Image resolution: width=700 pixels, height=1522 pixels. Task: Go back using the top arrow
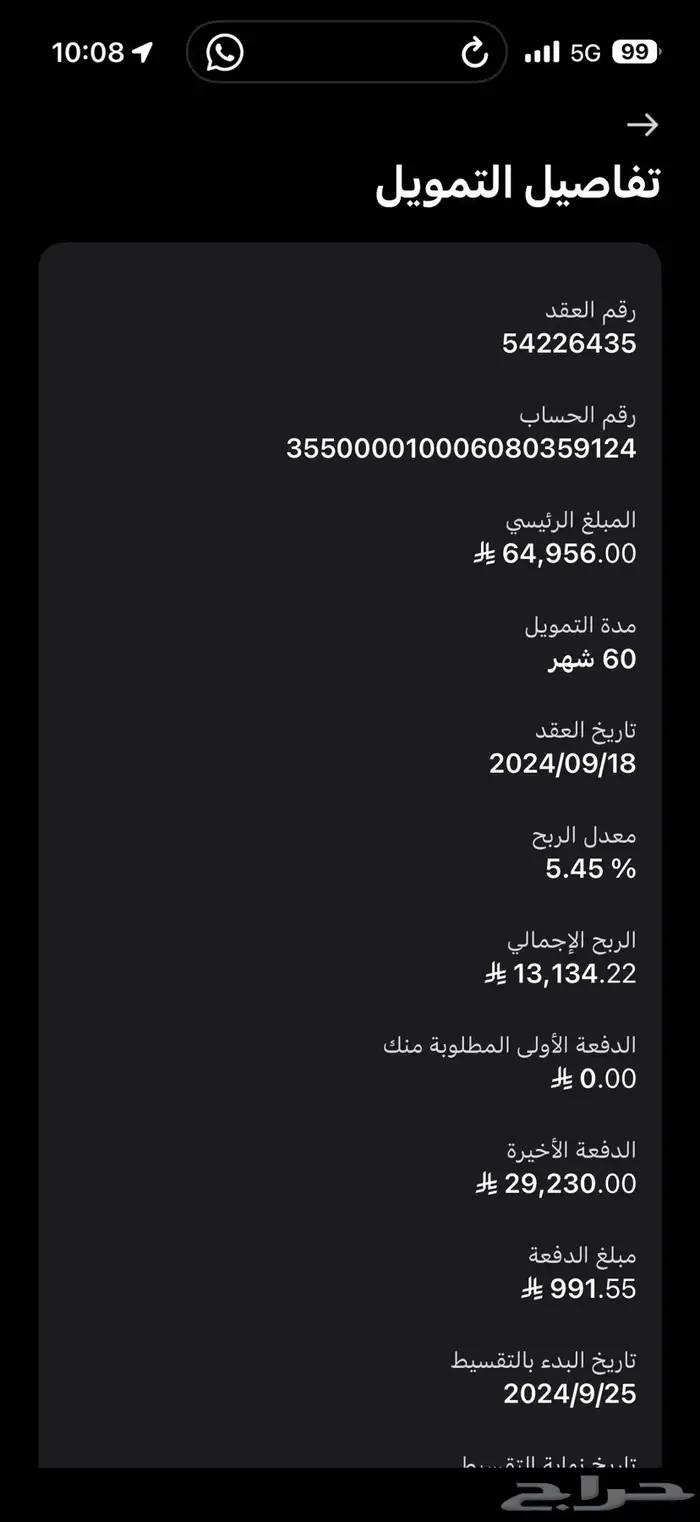[642, 125]
